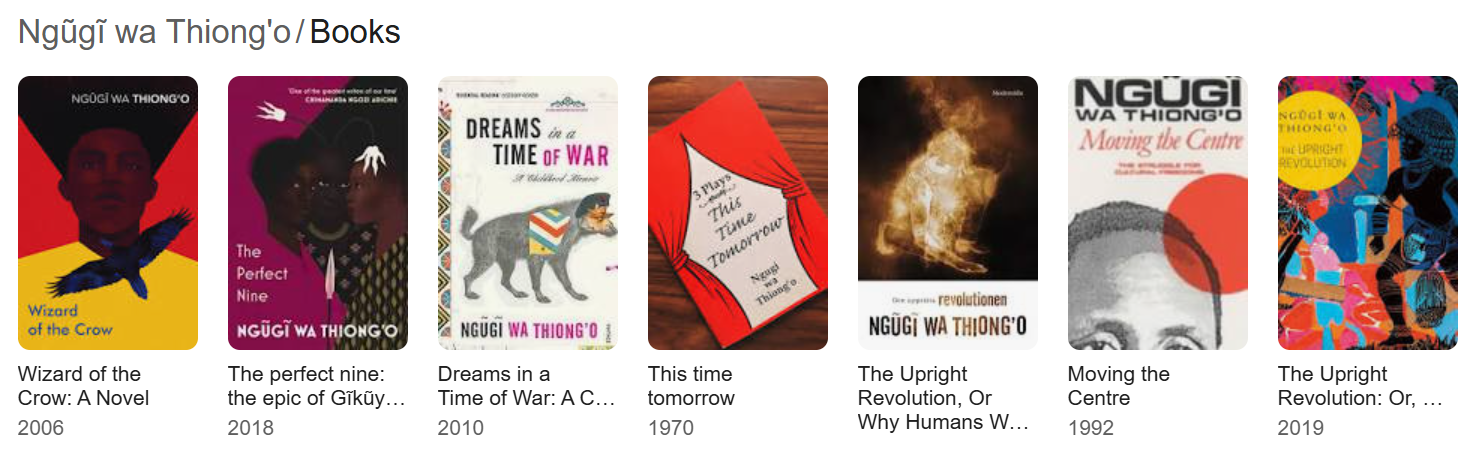Open The Upright Revolution 2019 edition

click(1368, 213)
